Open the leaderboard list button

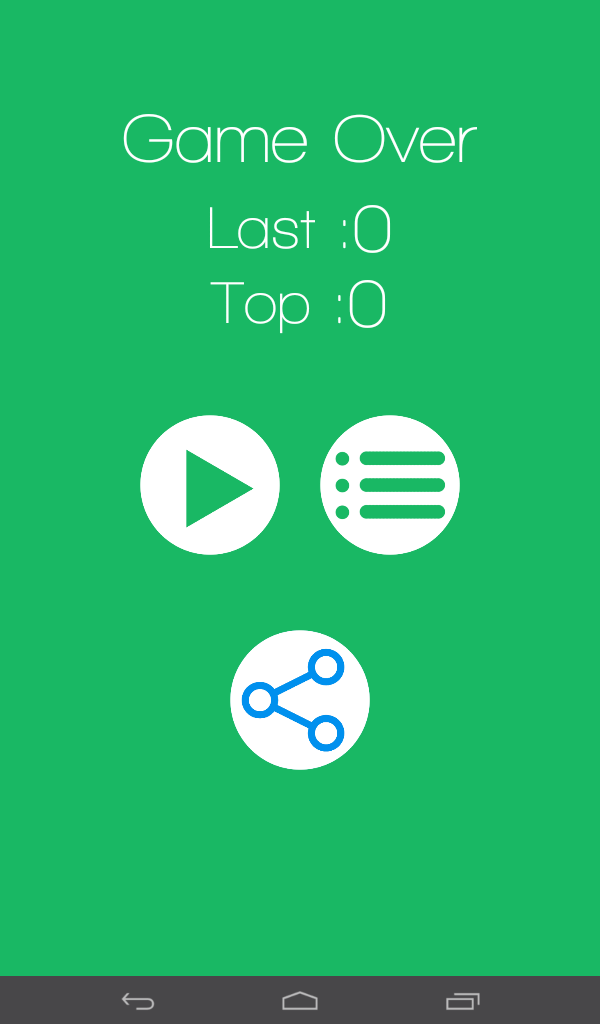(x=390, y=485)
